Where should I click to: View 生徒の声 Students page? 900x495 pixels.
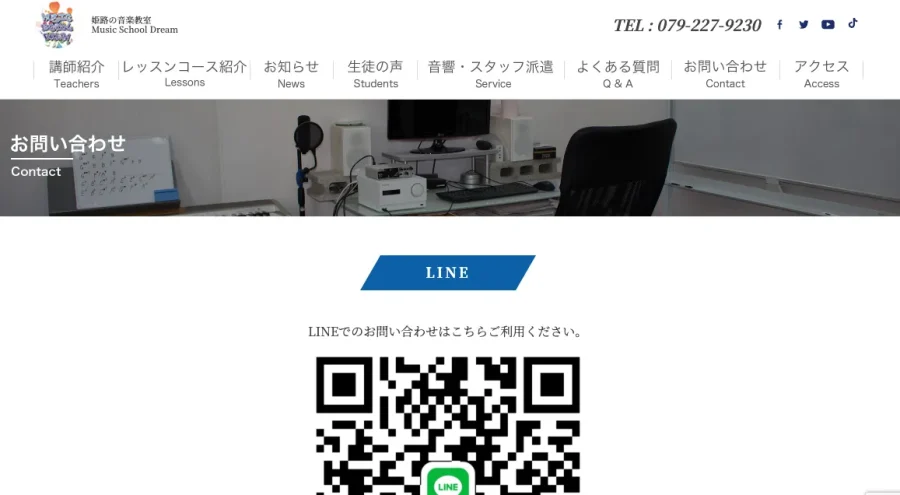click(x=375, y=74)
